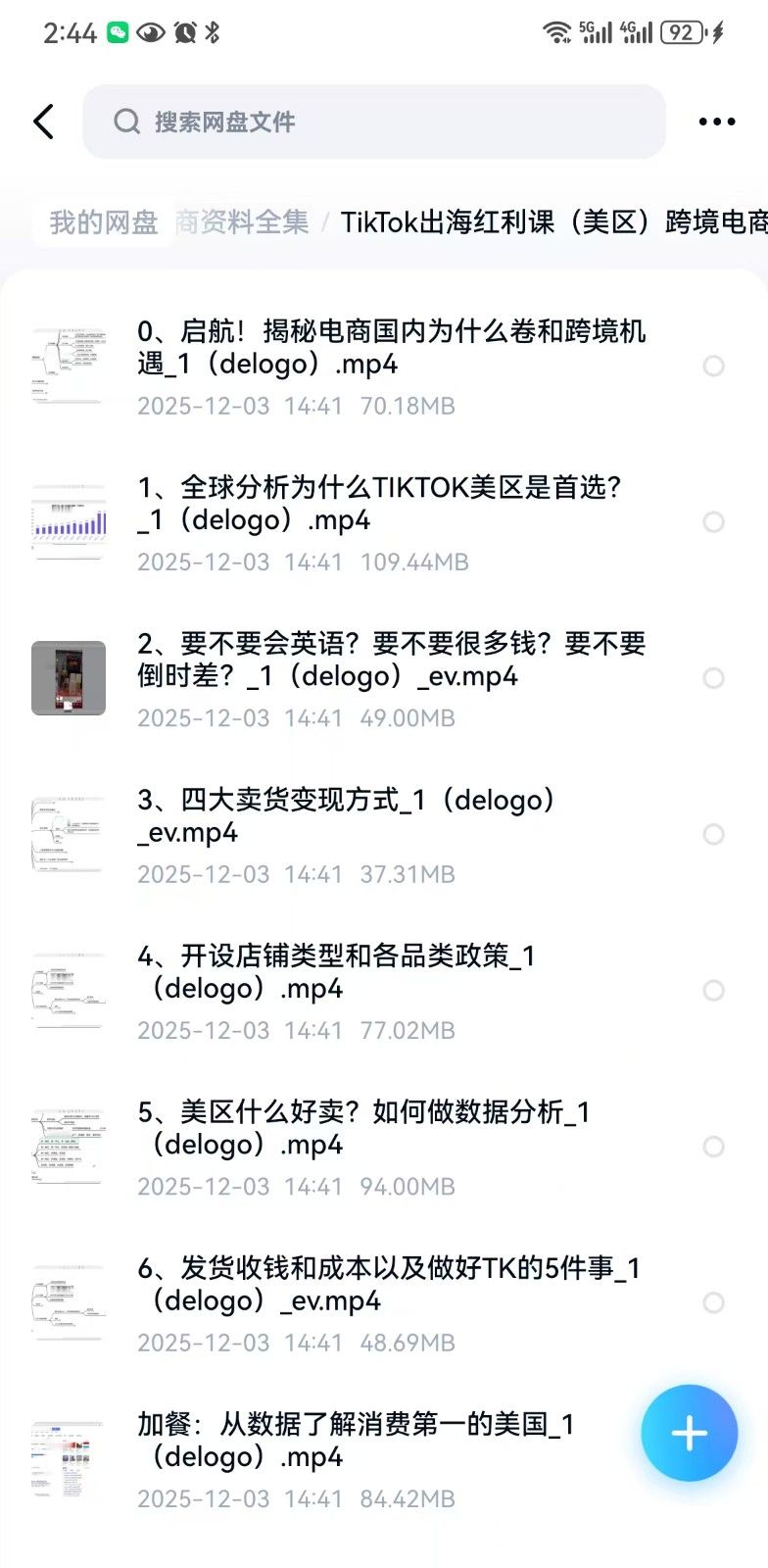Jump to 我的网盘 in the breadcrumb
Screen dimensions: 768x1568
click(x=104, y=222)
